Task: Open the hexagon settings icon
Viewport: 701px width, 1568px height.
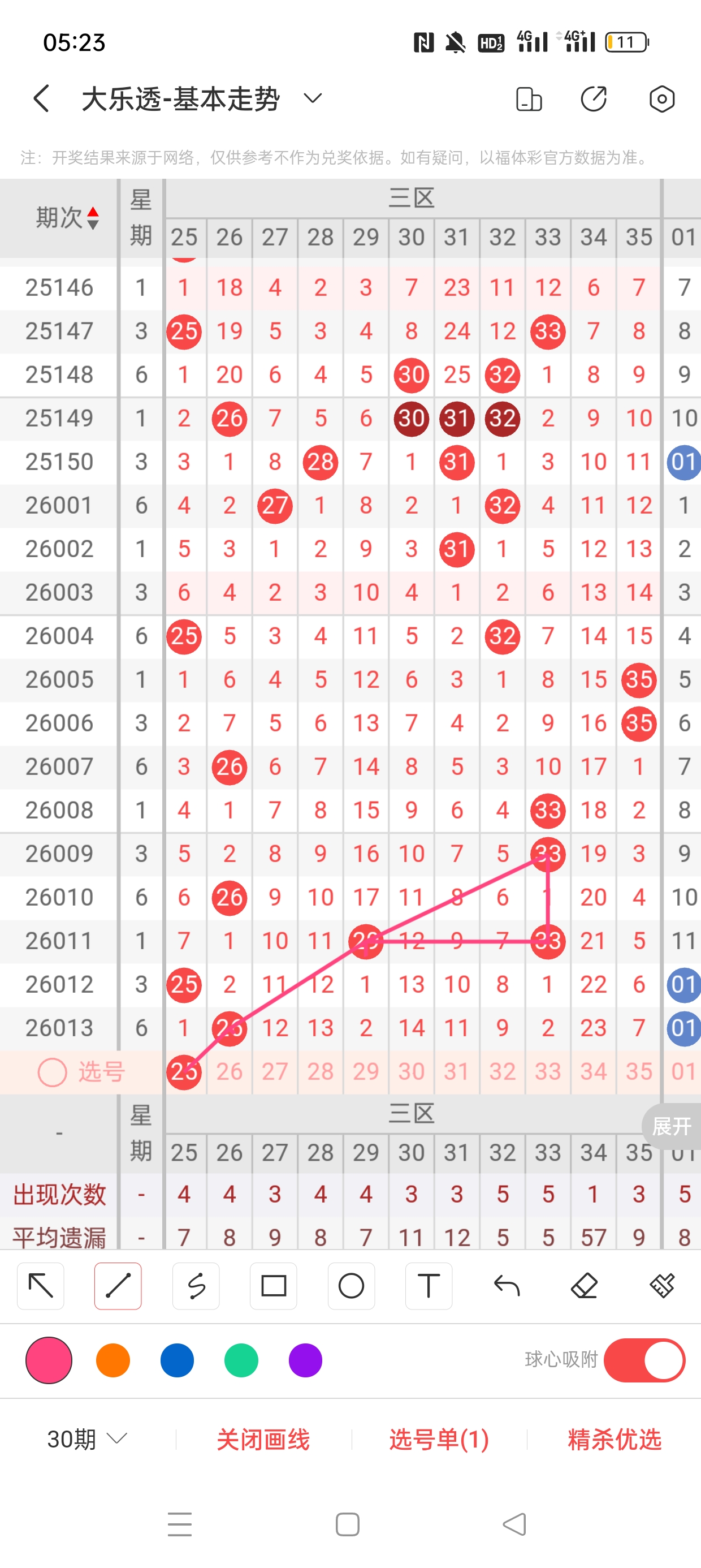Action: (x=661, y=98)
